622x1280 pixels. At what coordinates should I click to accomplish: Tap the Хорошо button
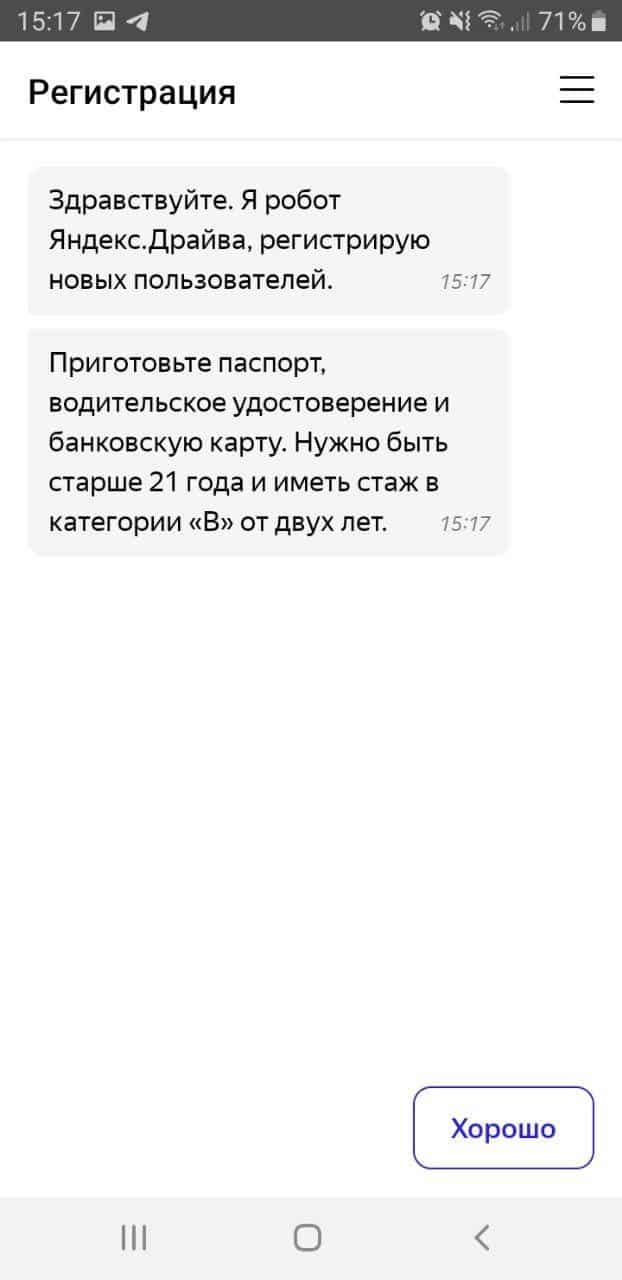coord(504,1128)
